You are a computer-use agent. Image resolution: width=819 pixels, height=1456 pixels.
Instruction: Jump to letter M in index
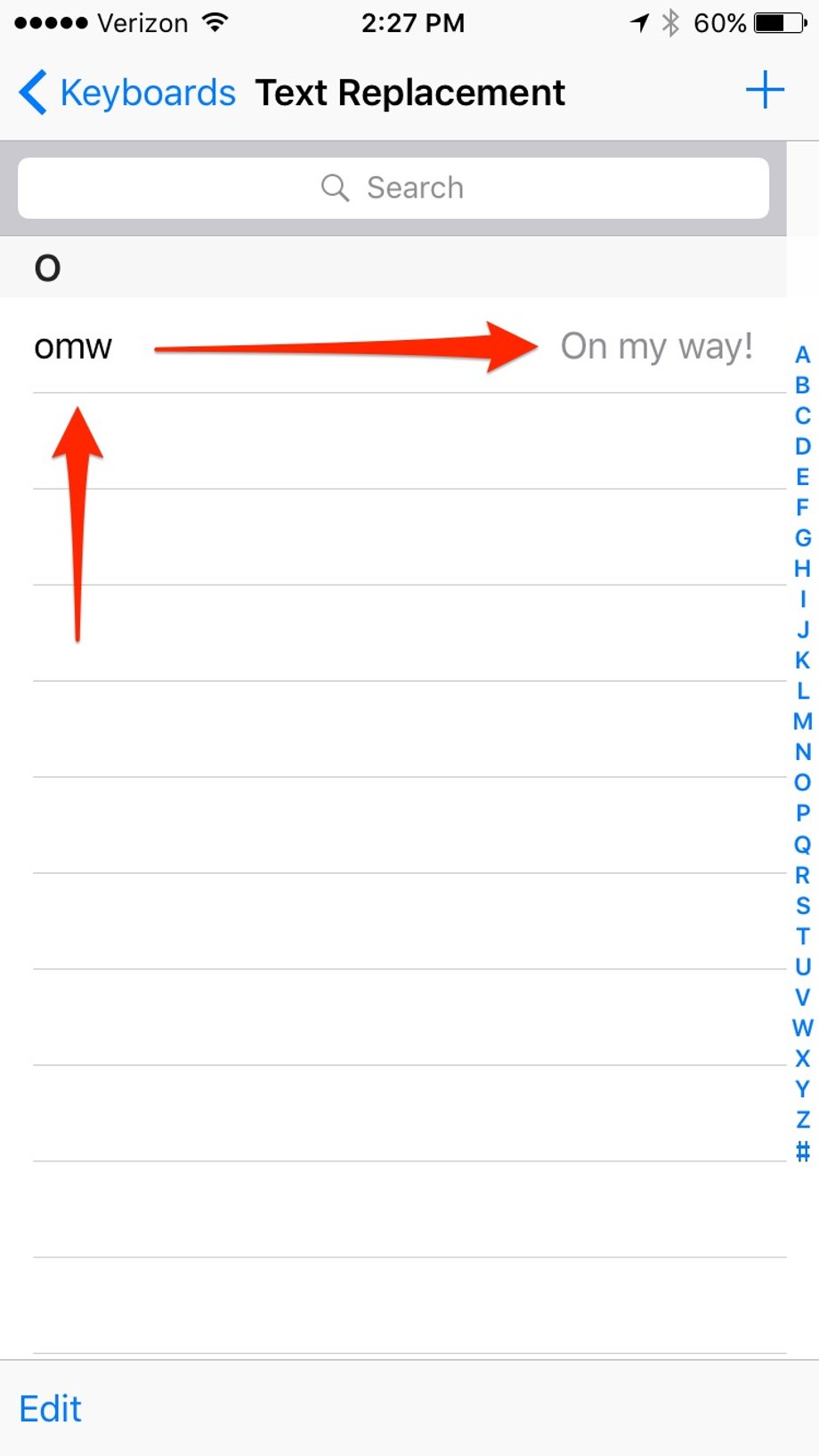click(x=802, y=722)
